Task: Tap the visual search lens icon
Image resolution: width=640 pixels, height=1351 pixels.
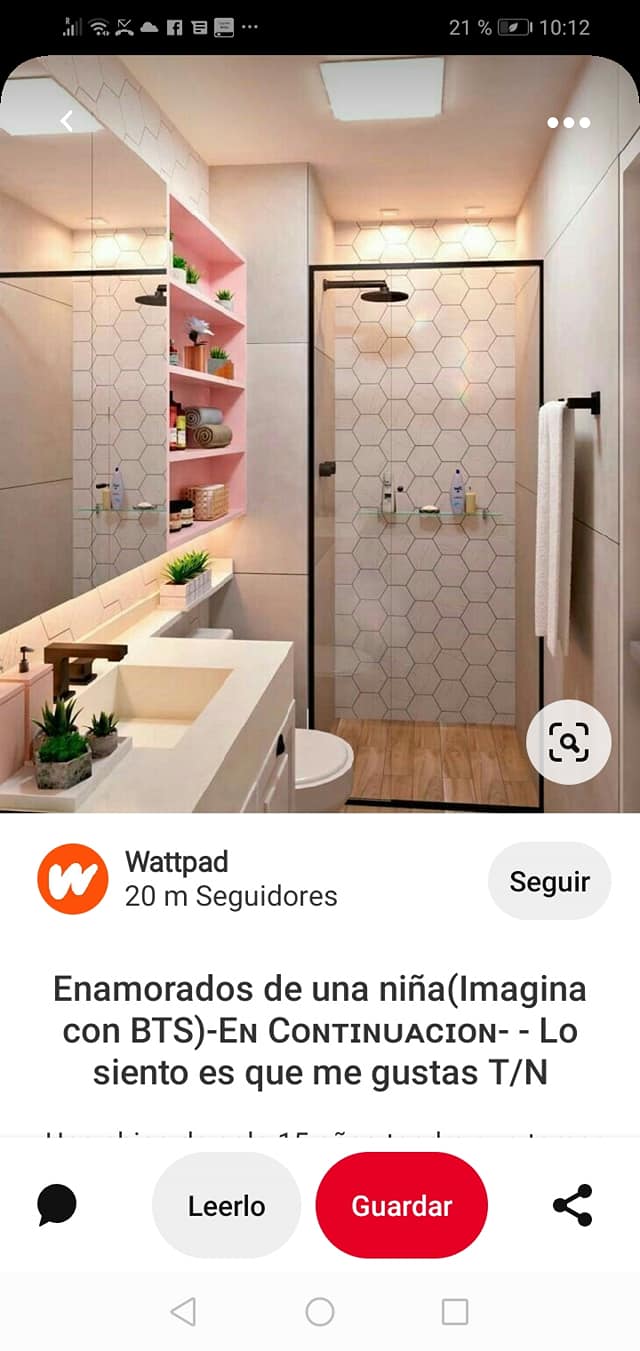Action: (x=568, y=742)
